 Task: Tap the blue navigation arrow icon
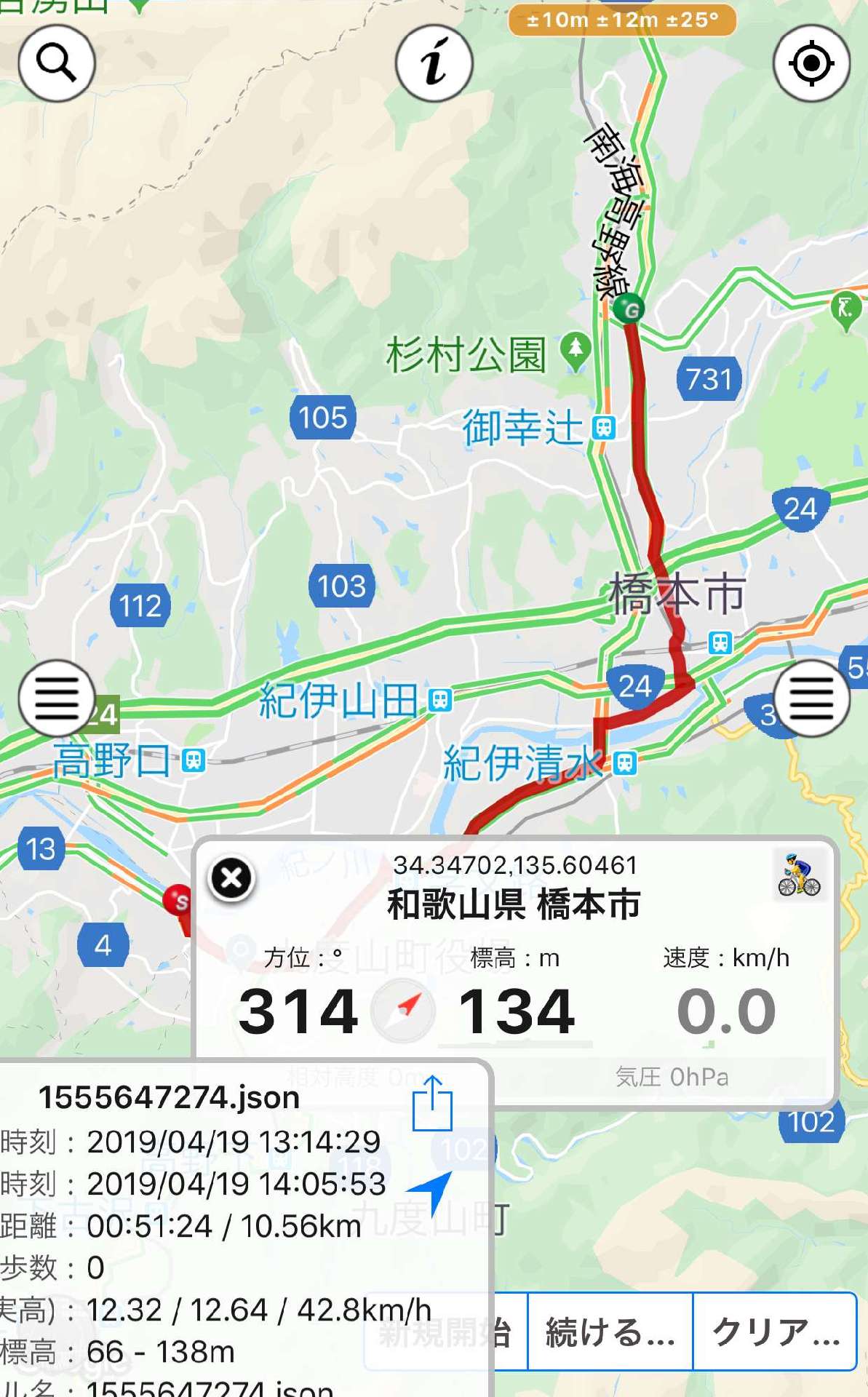click(431, 1192)
